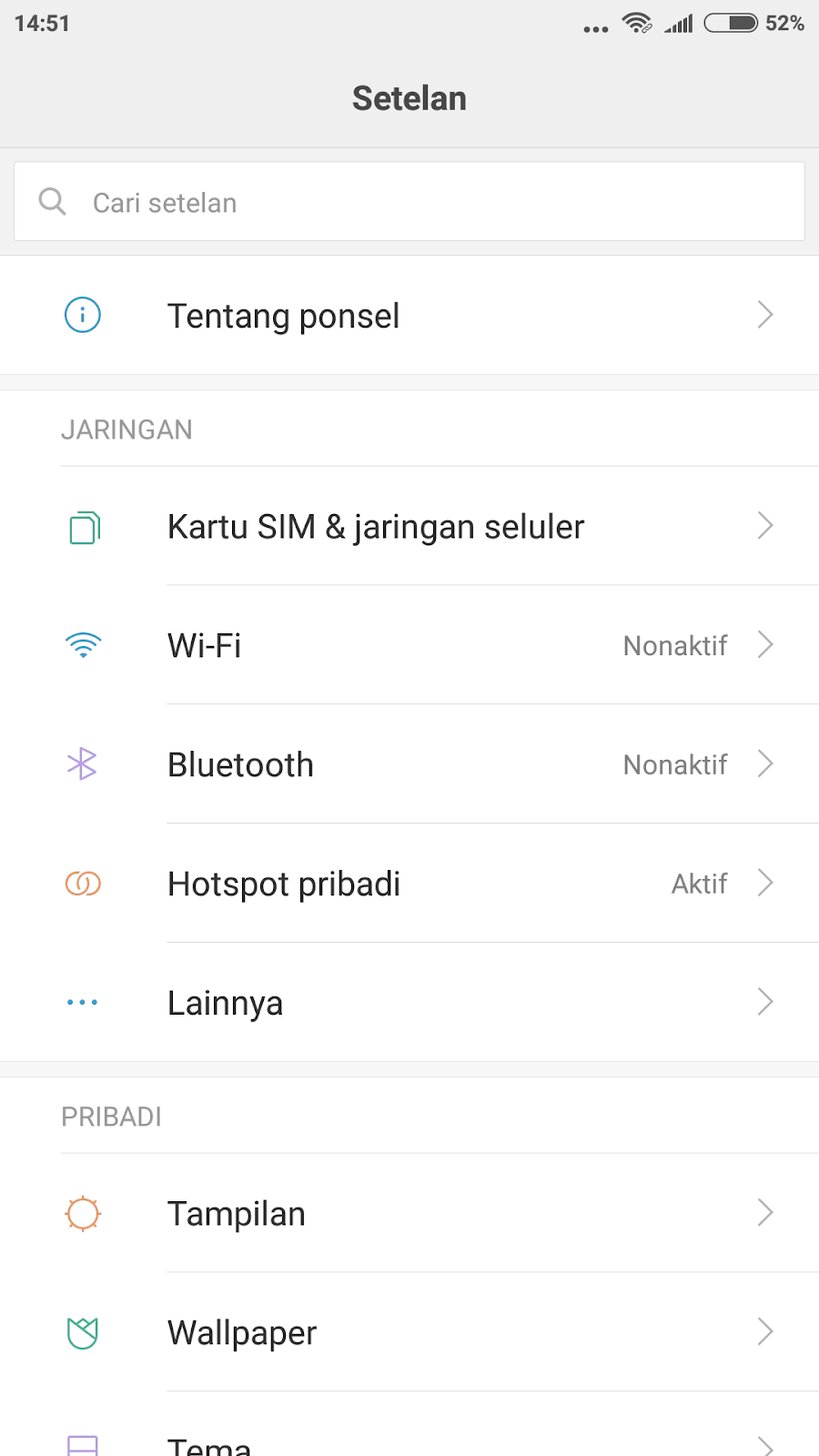Go to Wi-Fi settings

(409, 646)
